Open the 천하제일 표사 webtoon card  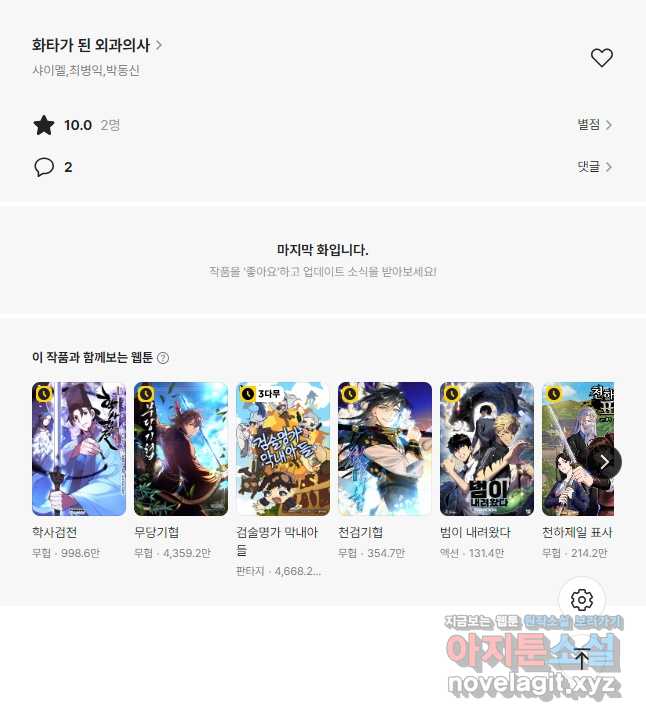[577, 449]
